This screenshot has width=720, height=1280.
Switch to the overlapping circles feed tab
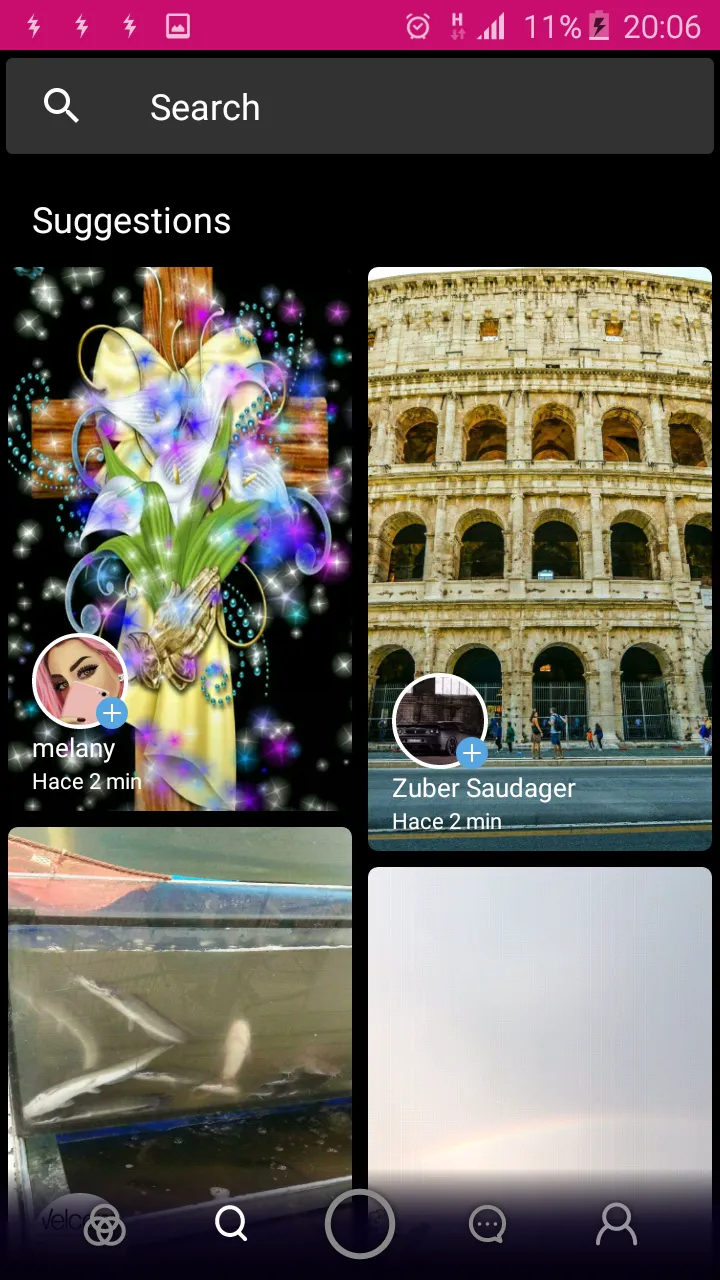pos(105,1225)
